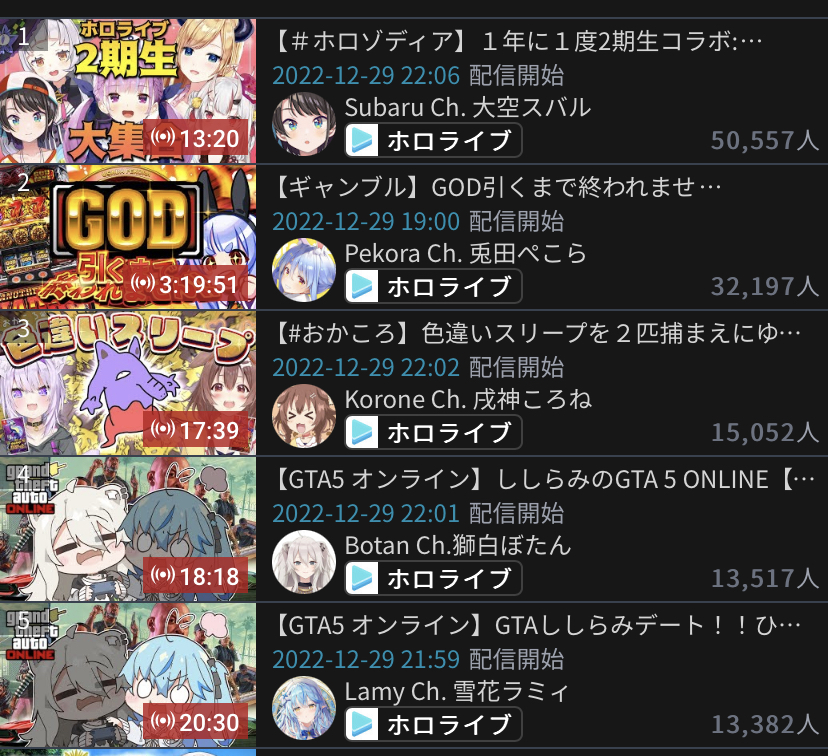Tap the ホロライブ tag under Pekora Ch.
Screen dimensions: 828x756
pyautogui.click(x=433, y=287)
